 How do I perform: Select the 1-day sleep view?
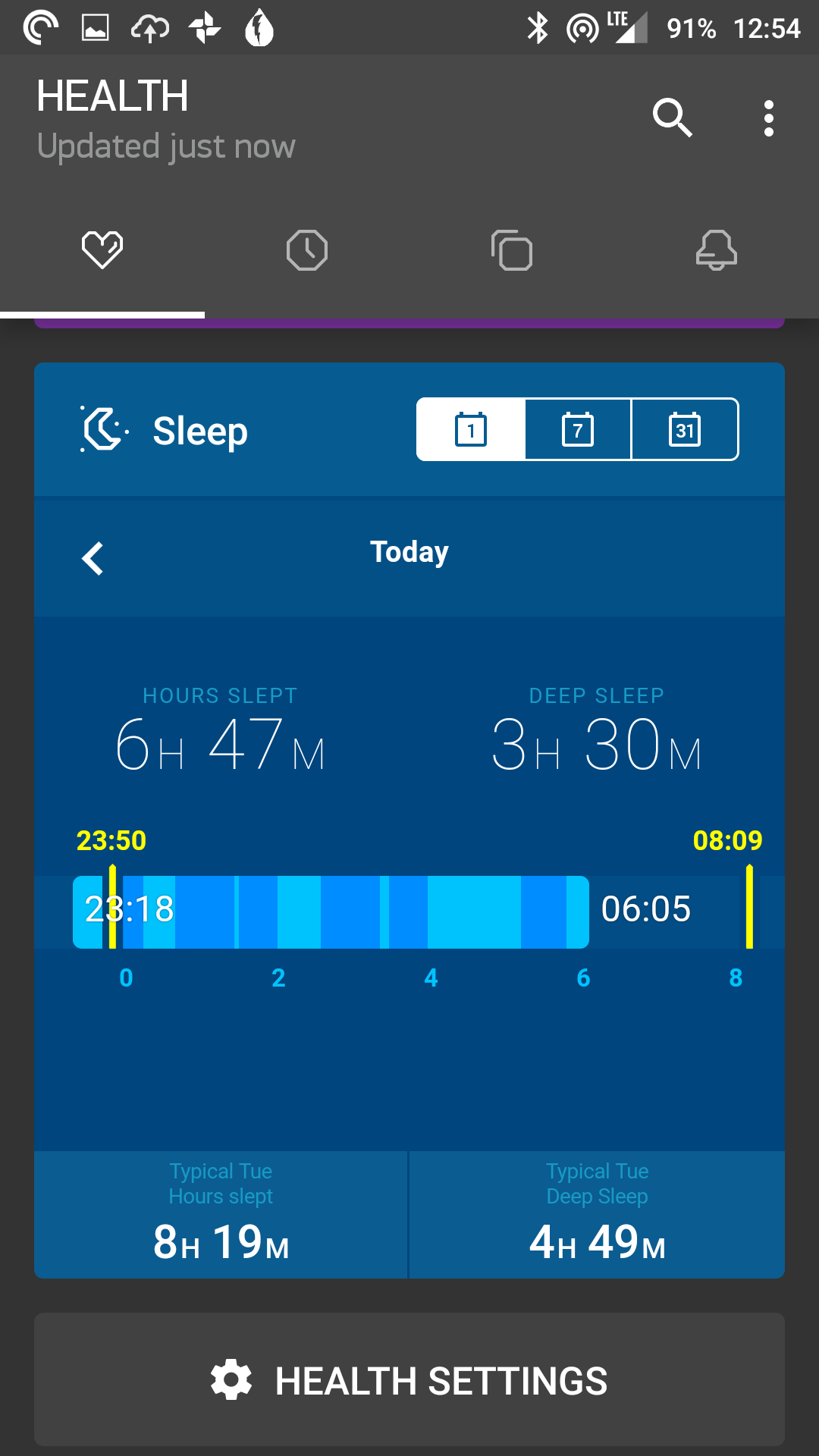(x=471, y=429)
